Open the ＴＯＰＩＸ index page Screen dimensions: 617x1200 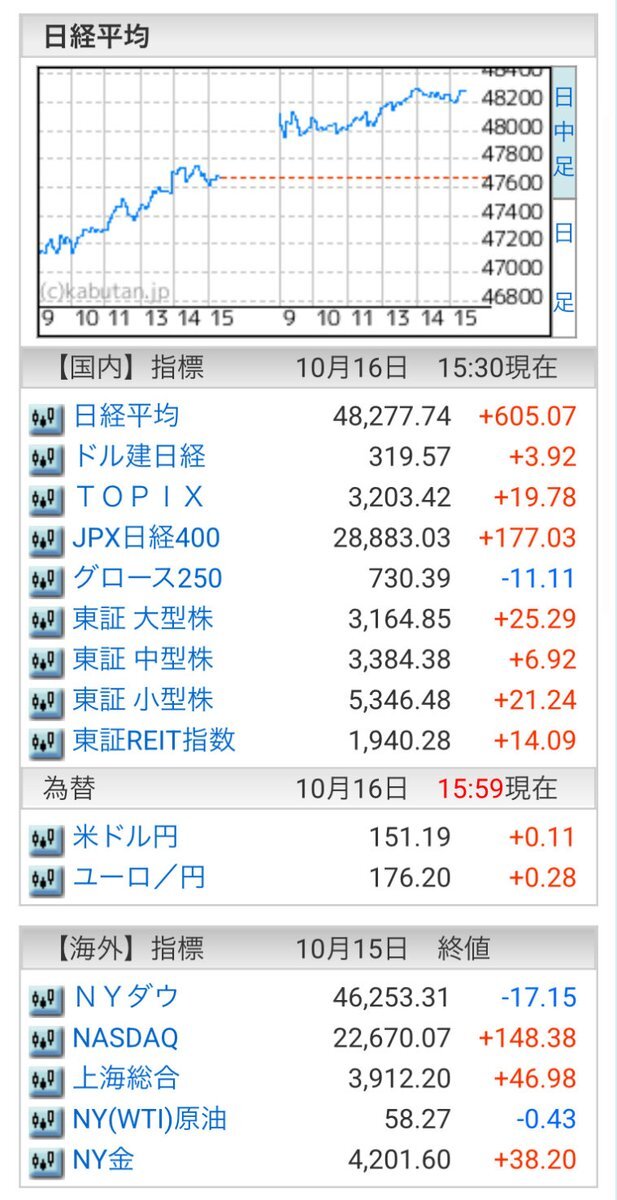click(x=139, y=497)
